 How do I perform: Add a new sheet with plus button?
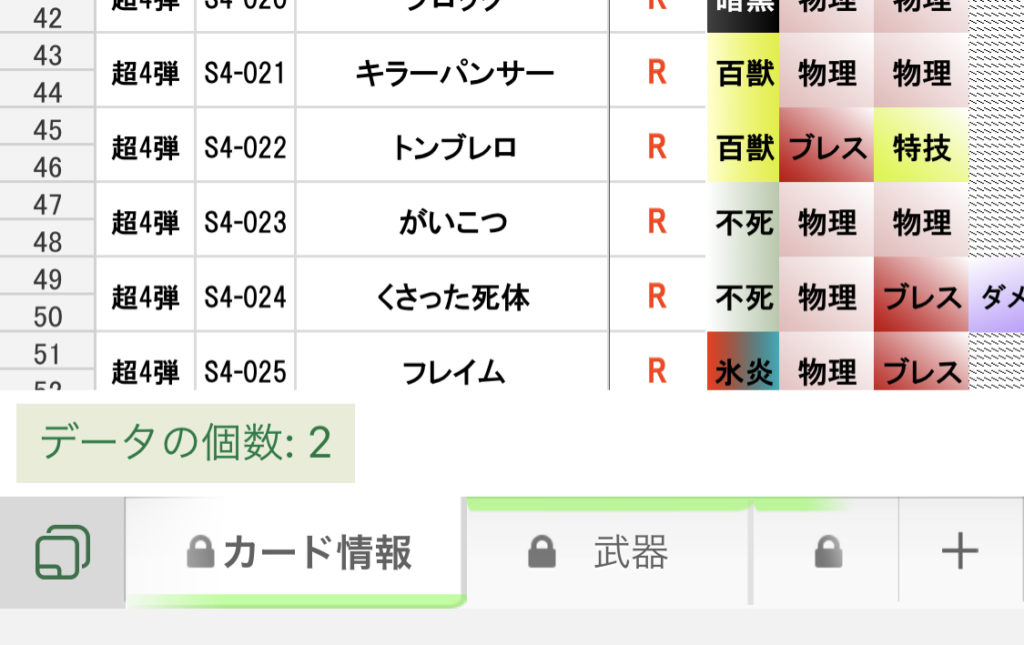(960, 552)
